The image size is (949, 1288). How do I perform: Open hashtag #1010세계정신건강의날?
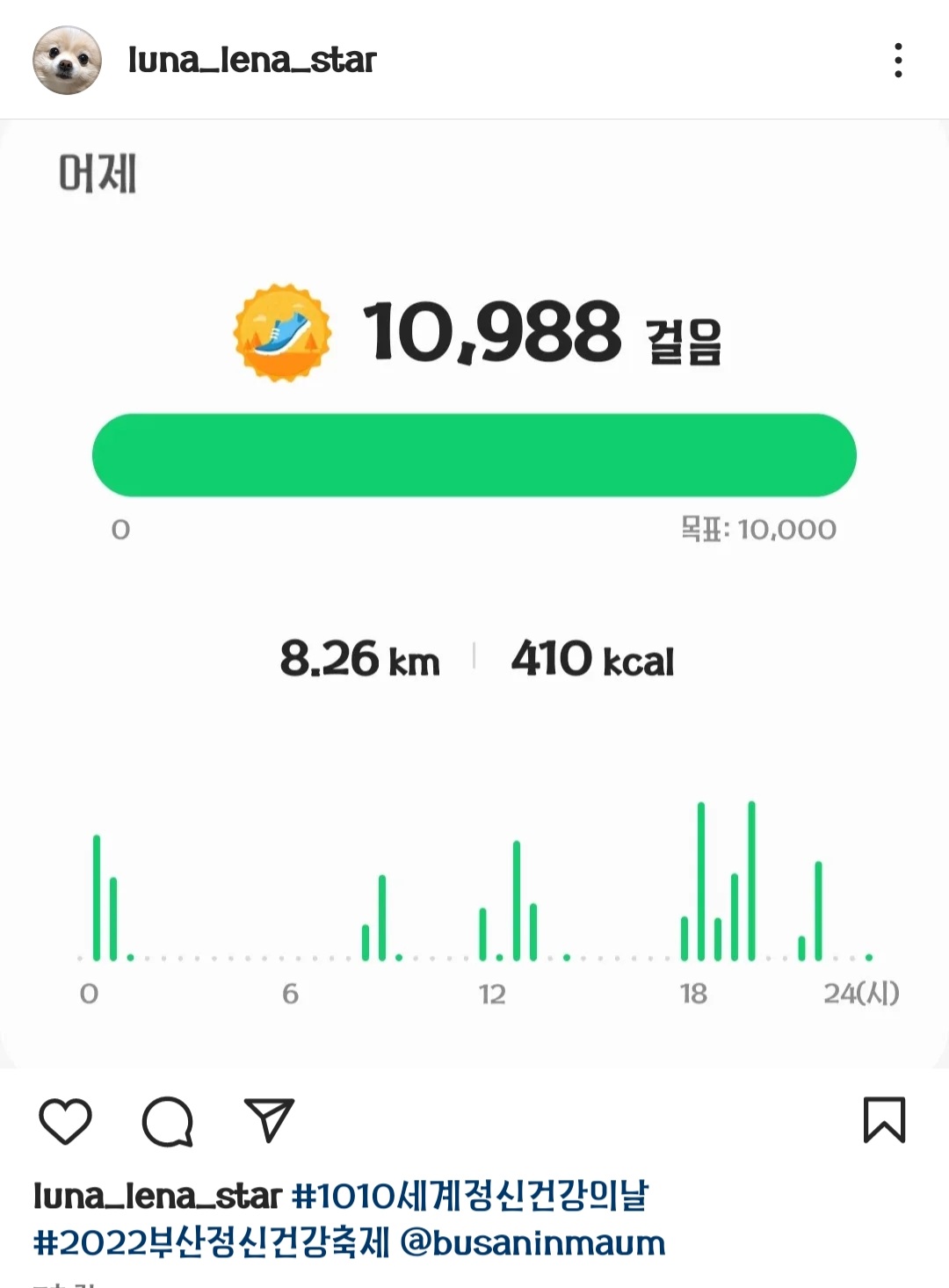click(470, 1196)
